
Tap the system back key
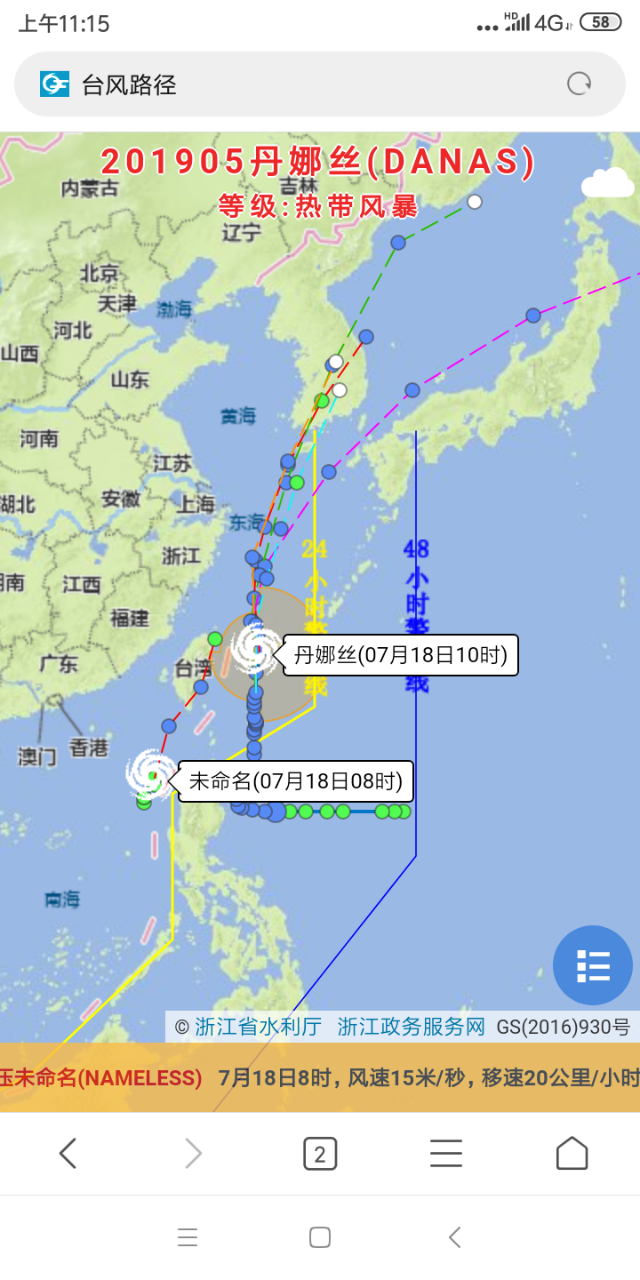[x=454, y=1238]
